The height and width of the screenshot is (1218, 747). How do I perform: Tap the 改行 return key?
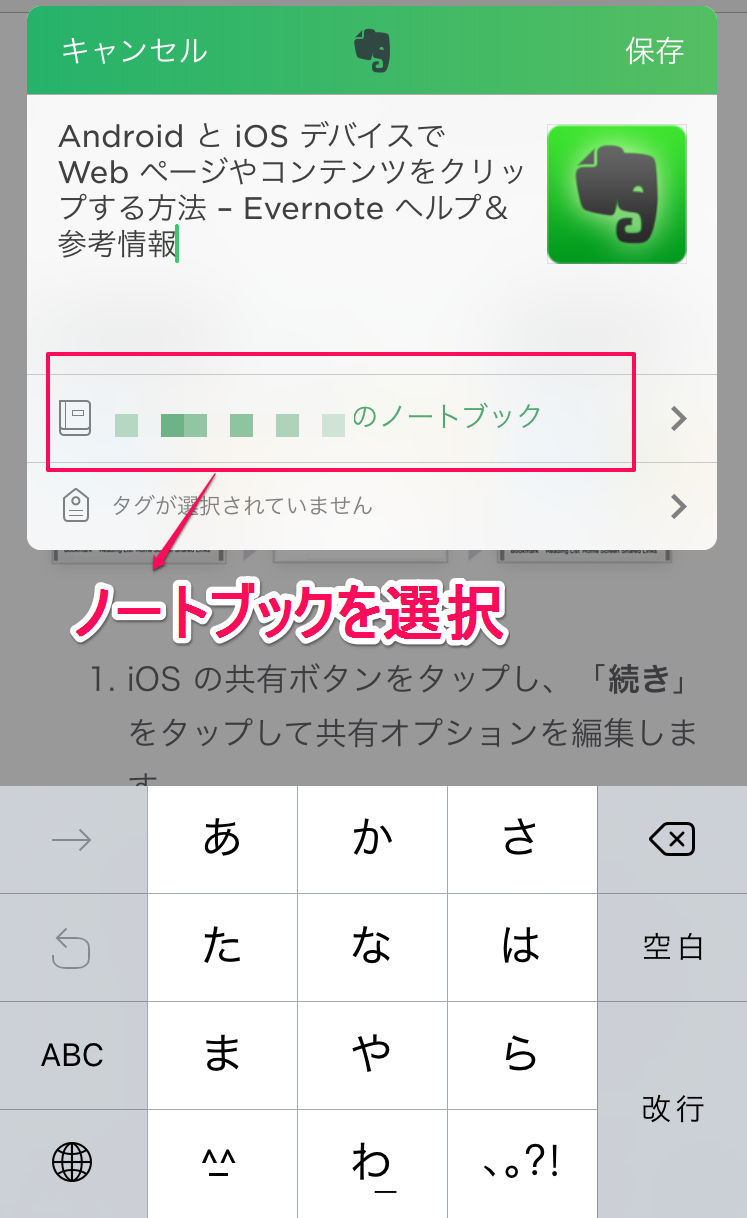672,1109
